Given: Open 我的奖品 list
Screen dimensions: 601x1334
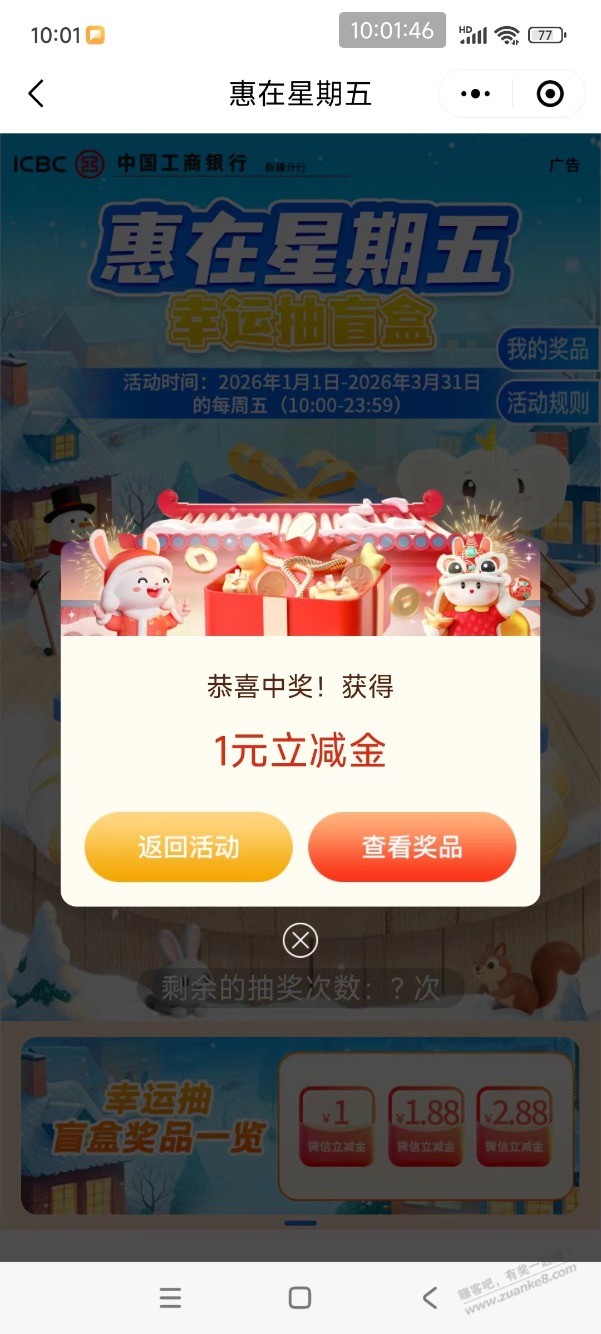Looking at the screenshot, I should [547, 349].
